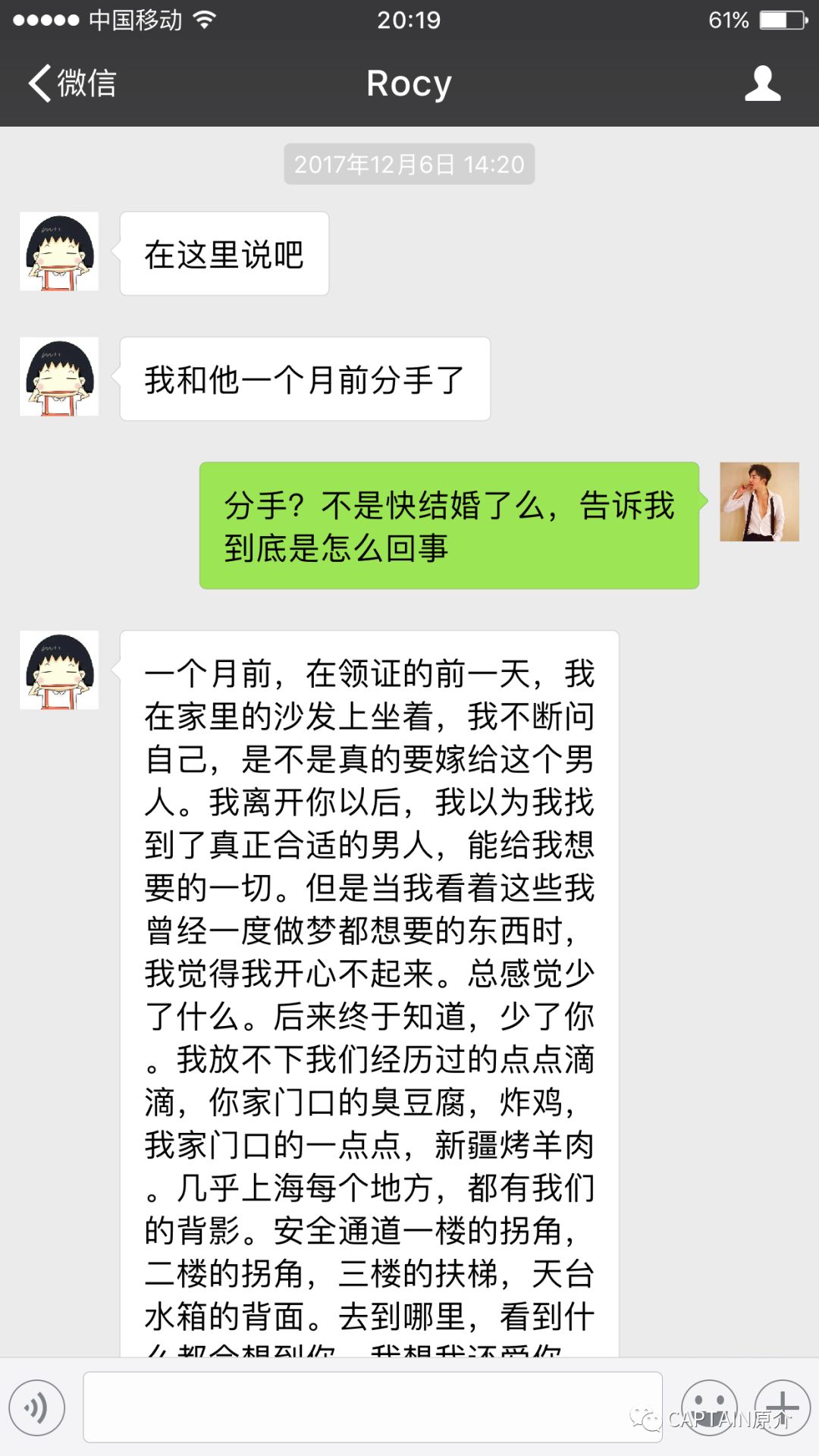The width and height of the screenshot is (819, 1456).
Task: Open the emoji sticker panel
Action: point(709,1407)
